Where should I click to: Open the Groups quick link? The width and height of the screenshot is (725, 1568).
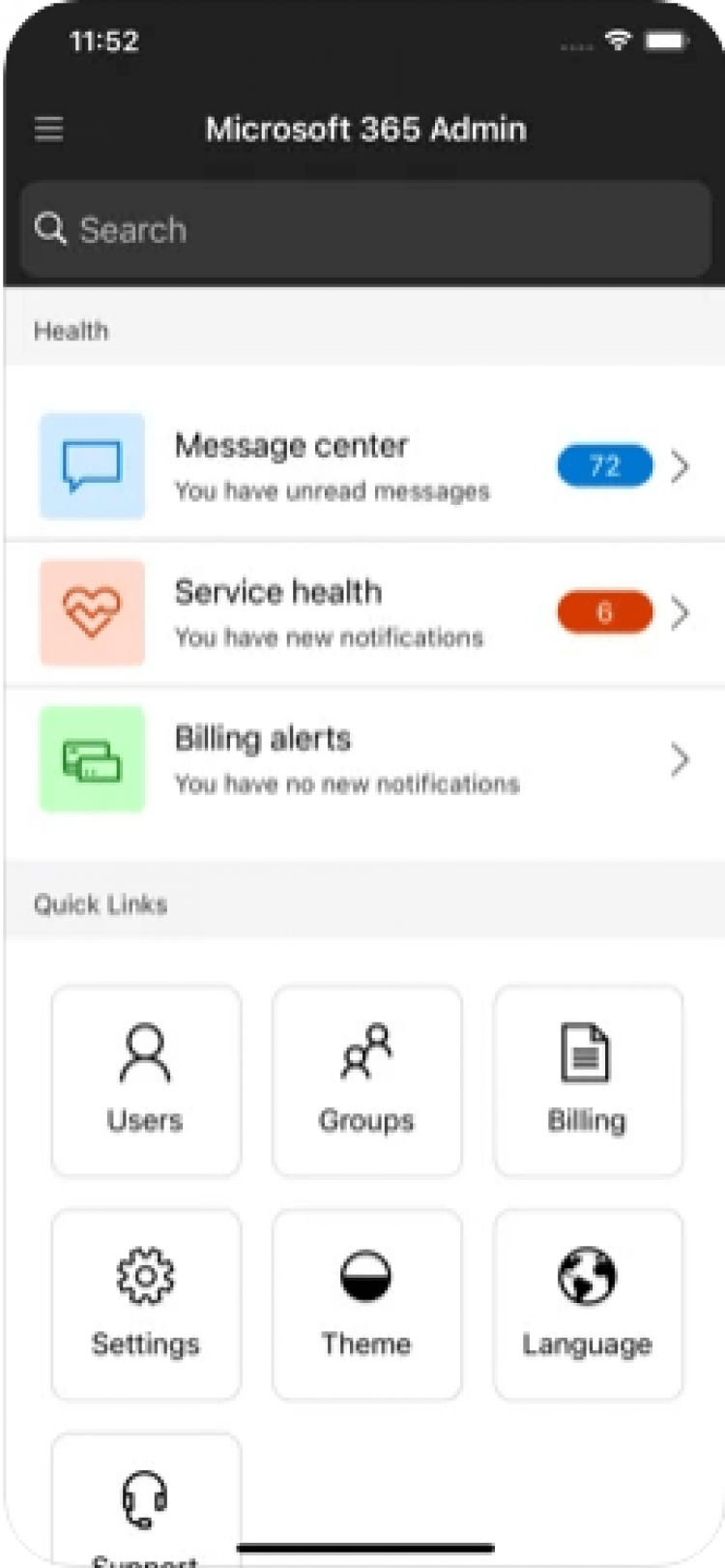point(366,1080)
